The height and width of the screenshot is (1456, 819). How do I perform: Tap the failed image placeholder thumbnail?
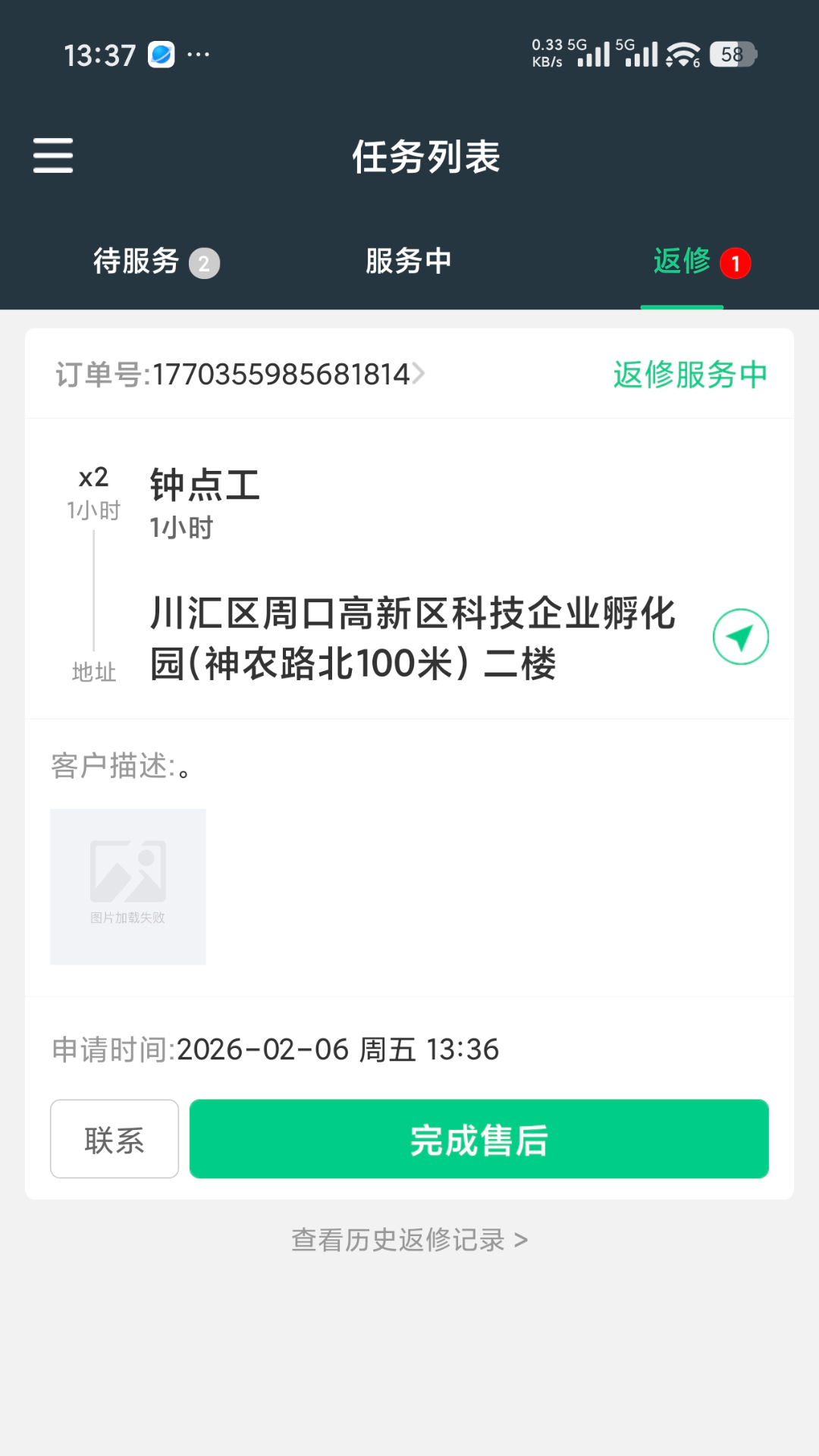coord(127,885)
